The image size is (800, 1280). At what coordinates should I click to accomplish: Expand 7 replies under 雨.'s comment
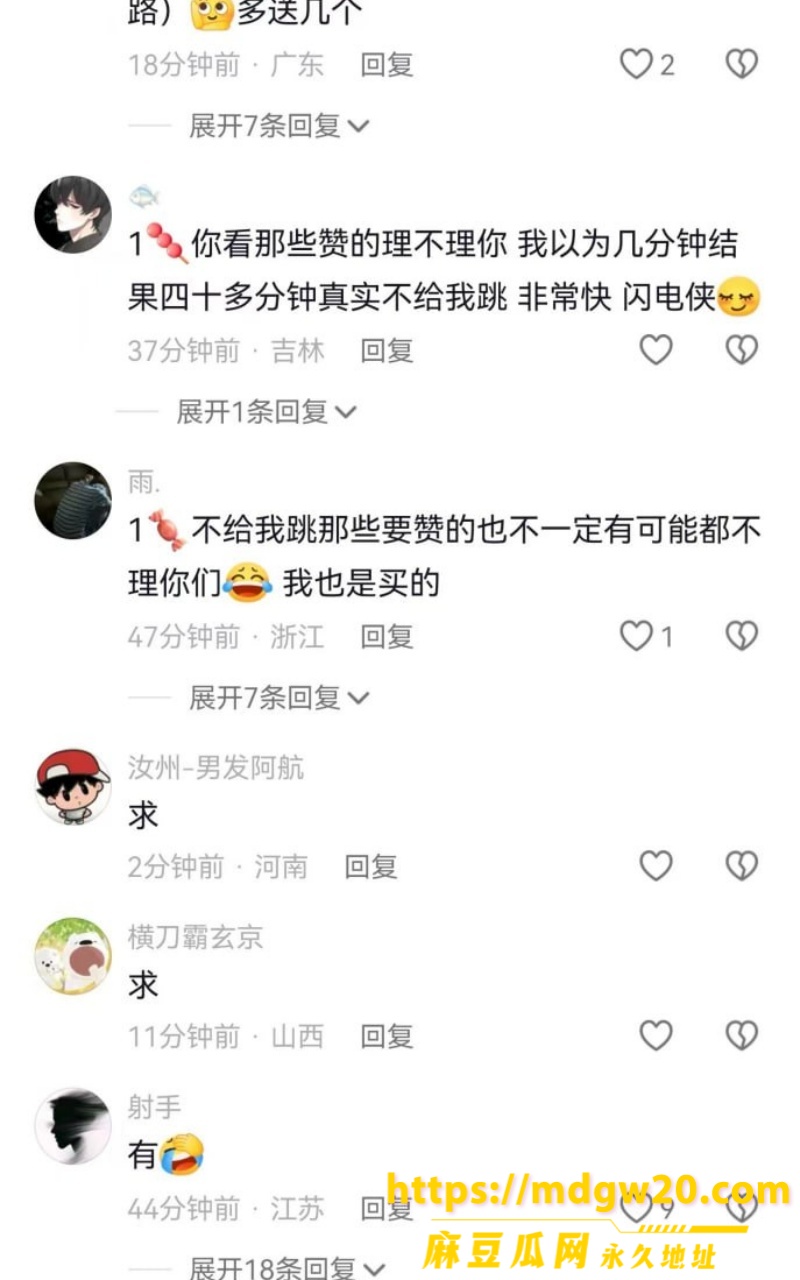click(x=279, y=698)
